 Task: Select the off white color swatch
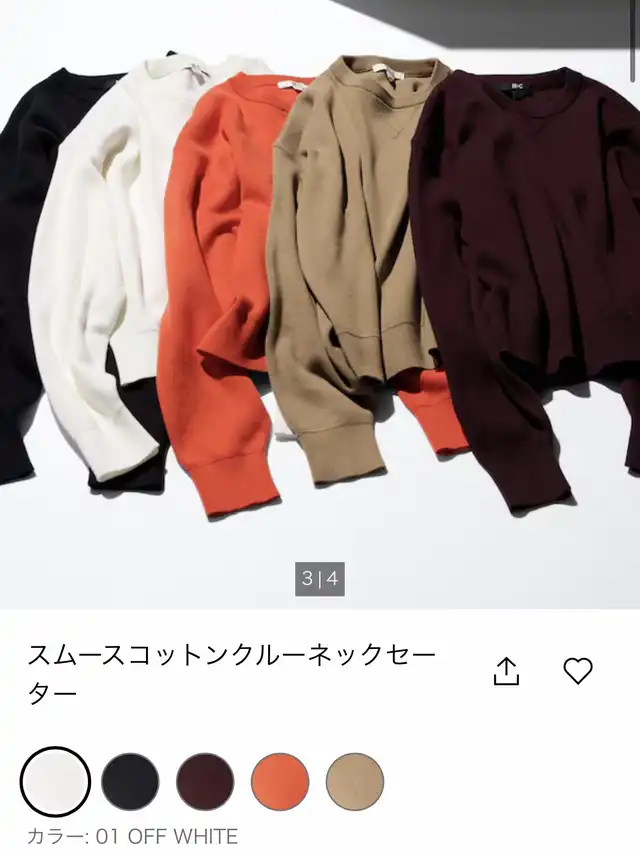click(56, 782)
